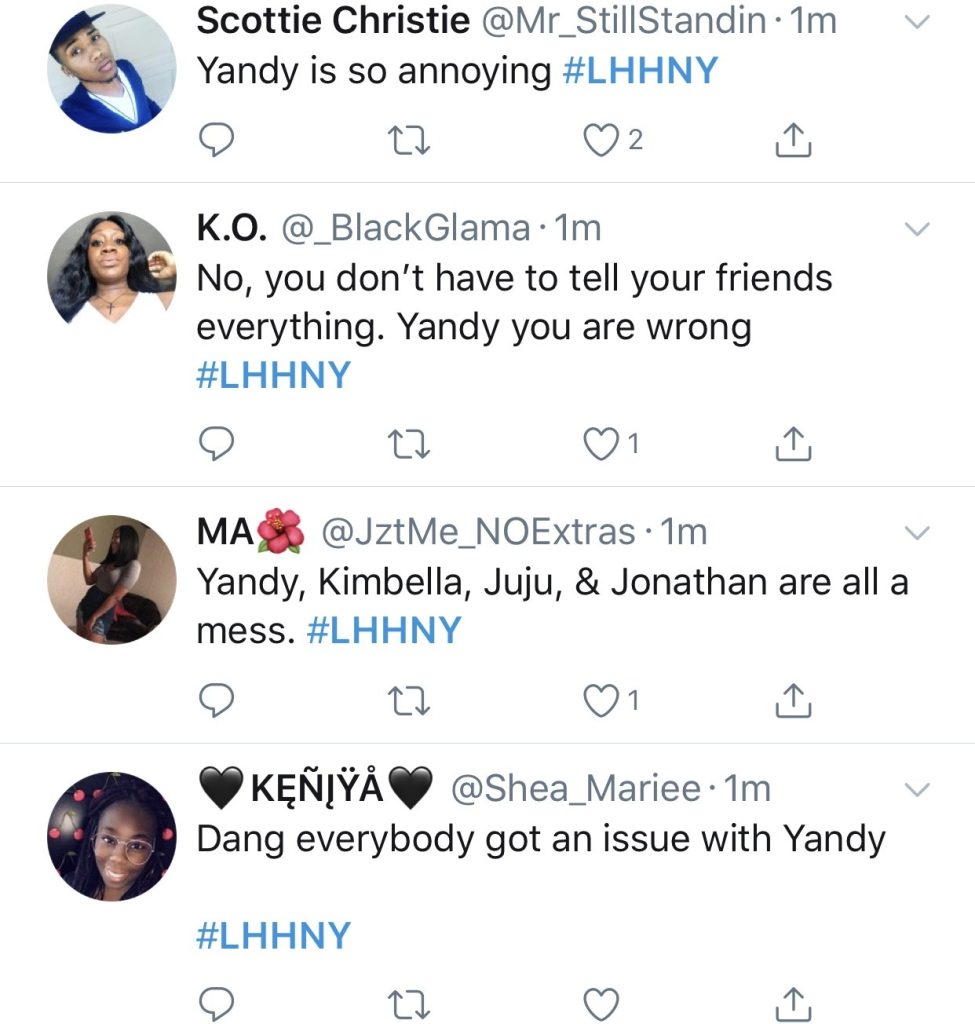Screen dimensions: 975x1024
Task: Retweet KEÑIYÅ's tweet
Action: point(408,1002)
